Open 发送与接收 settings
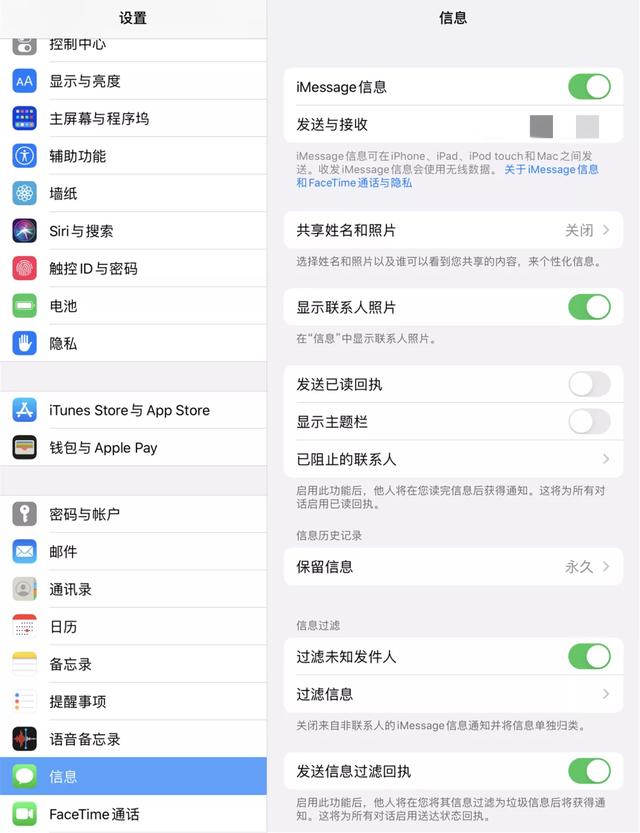Image resolution: width=640 pixels, height=833 pixels. pos(453,124)
